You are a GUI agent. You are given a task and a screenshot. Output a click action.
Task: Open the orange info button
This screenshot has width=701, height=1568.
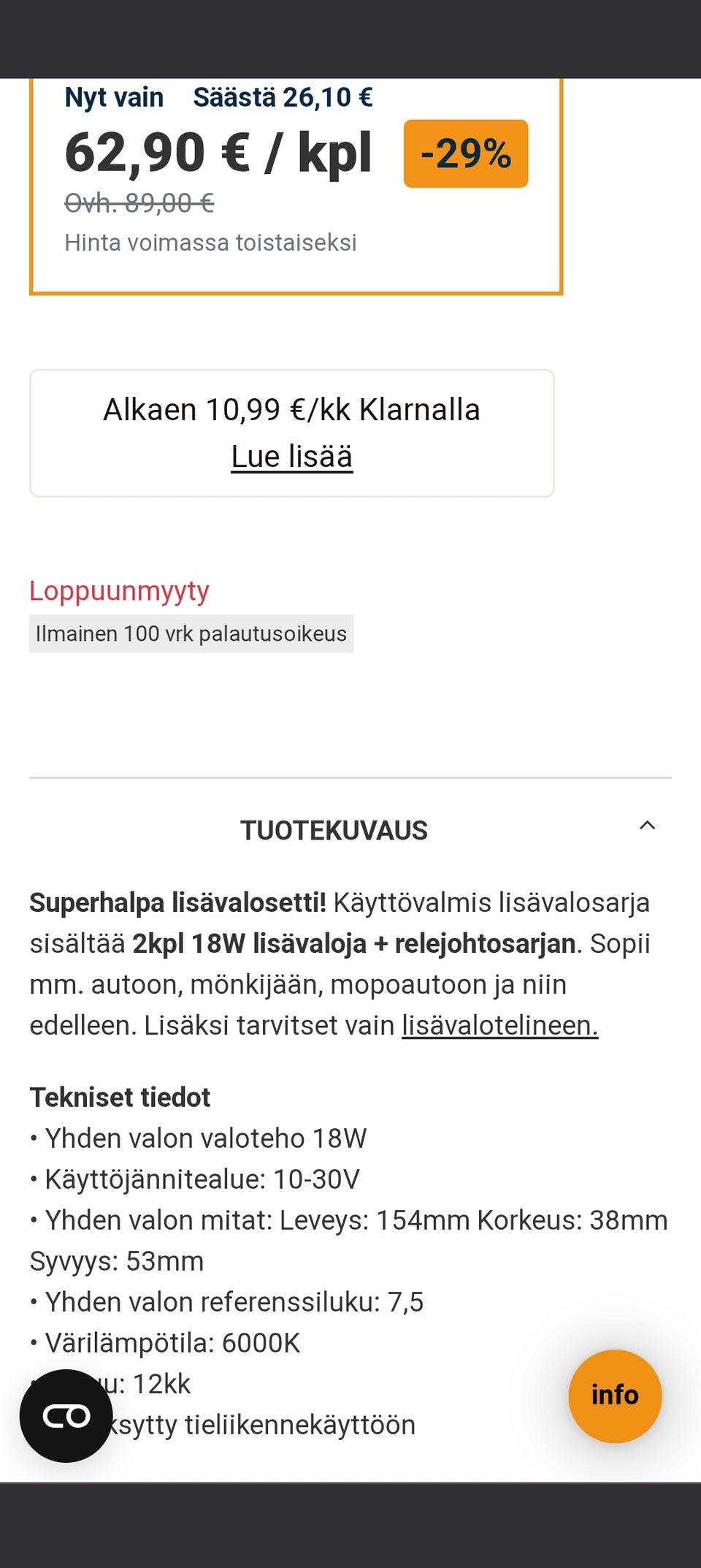pos(615,1395)
